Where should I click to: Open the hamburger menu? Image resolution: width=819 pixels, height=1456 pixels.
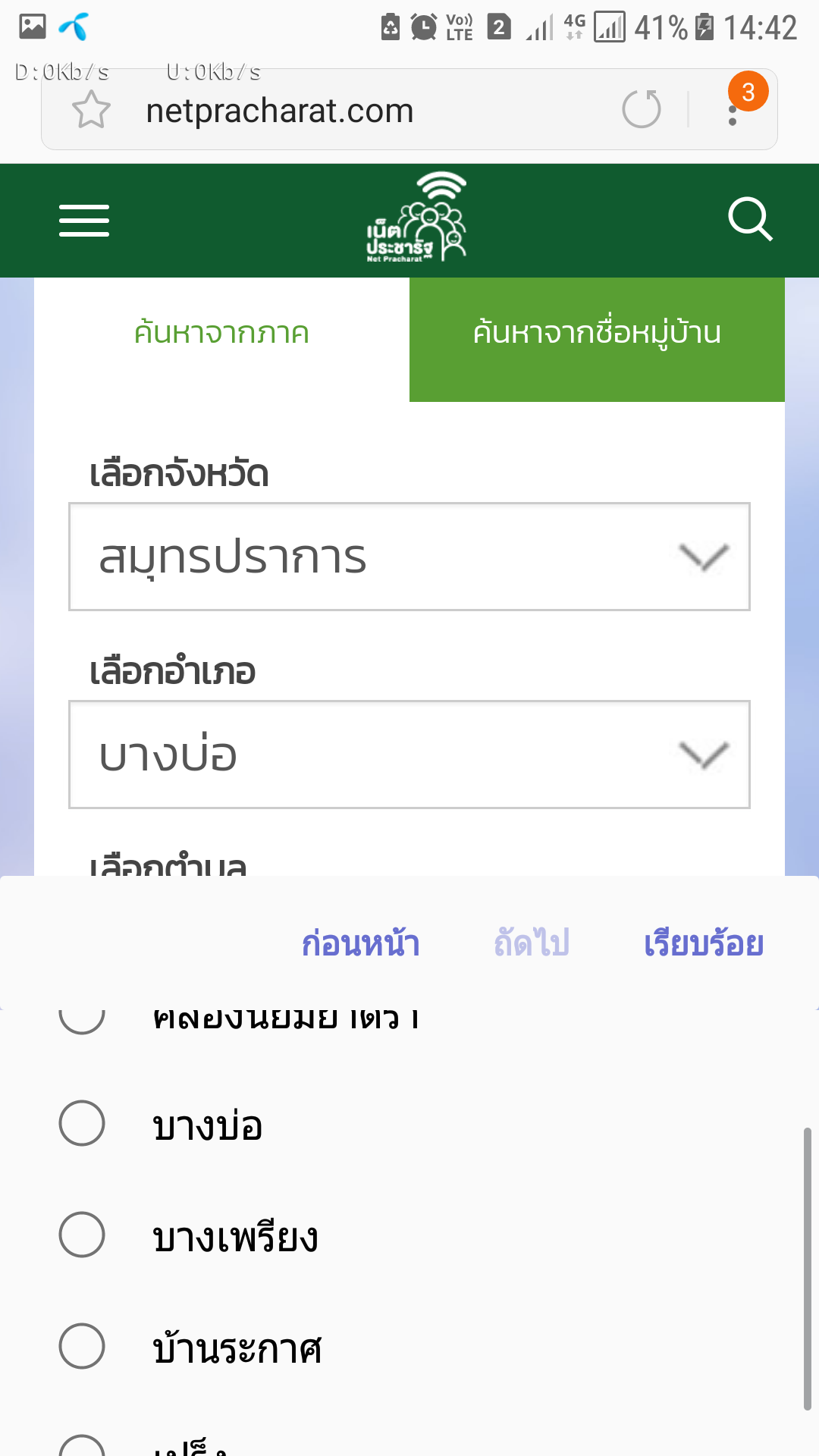coord(84,220)
